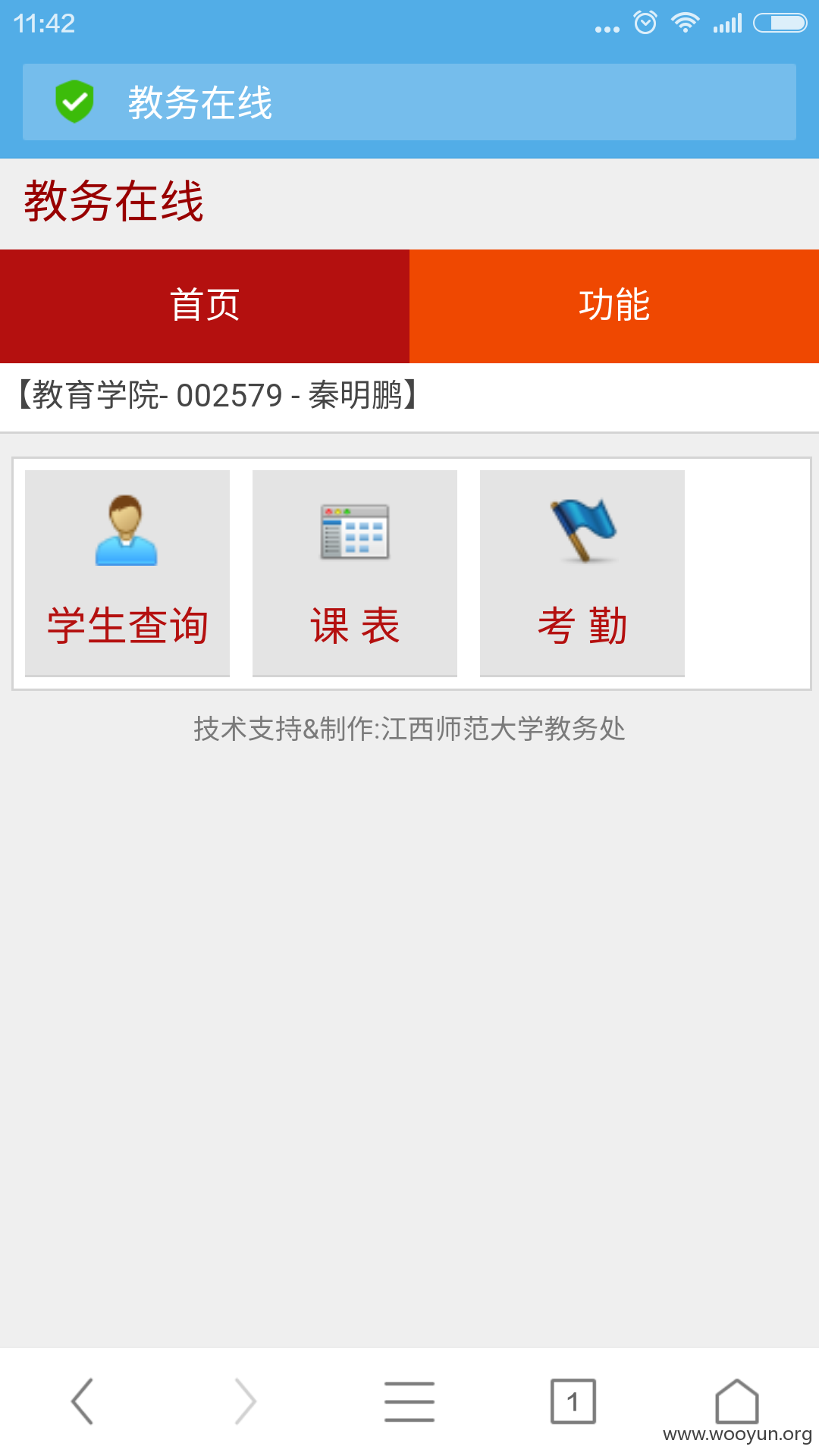Screen dimensions: 819x1456
Task: Open the 课表 schedule tile
Action: tap(355, 573)
